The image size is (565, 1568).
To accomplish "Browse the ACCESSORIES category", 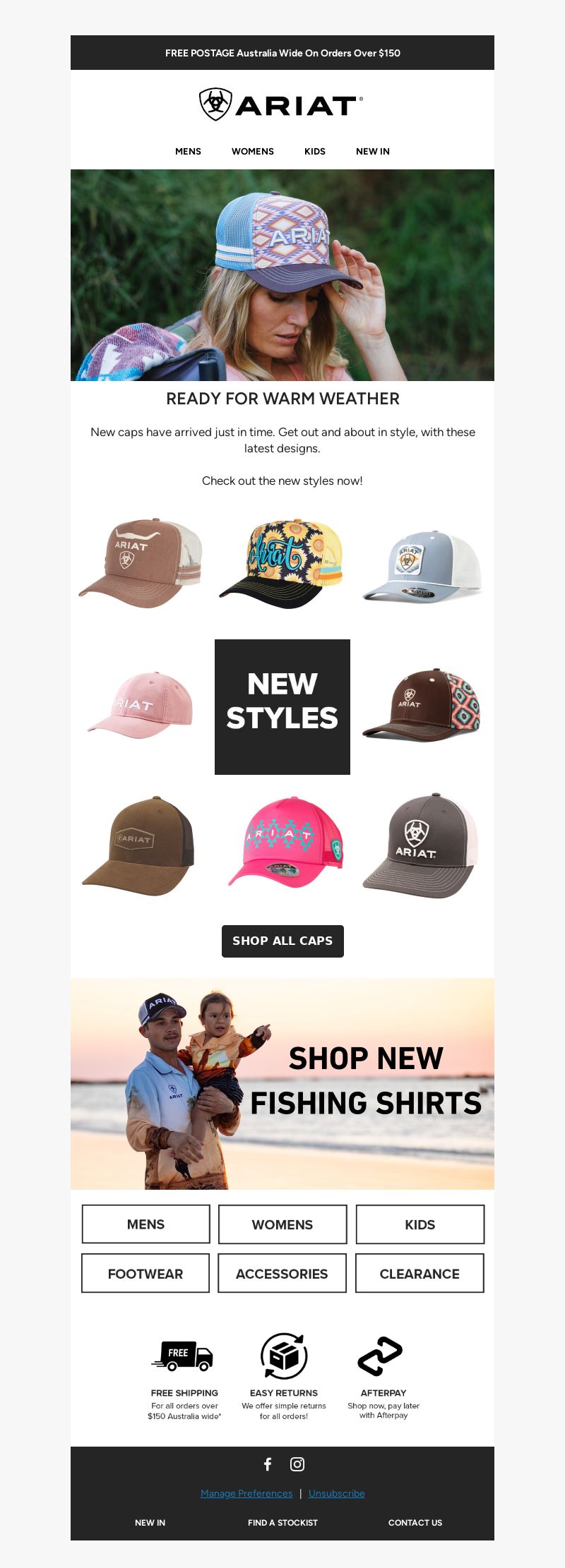I will point(282,1273).
